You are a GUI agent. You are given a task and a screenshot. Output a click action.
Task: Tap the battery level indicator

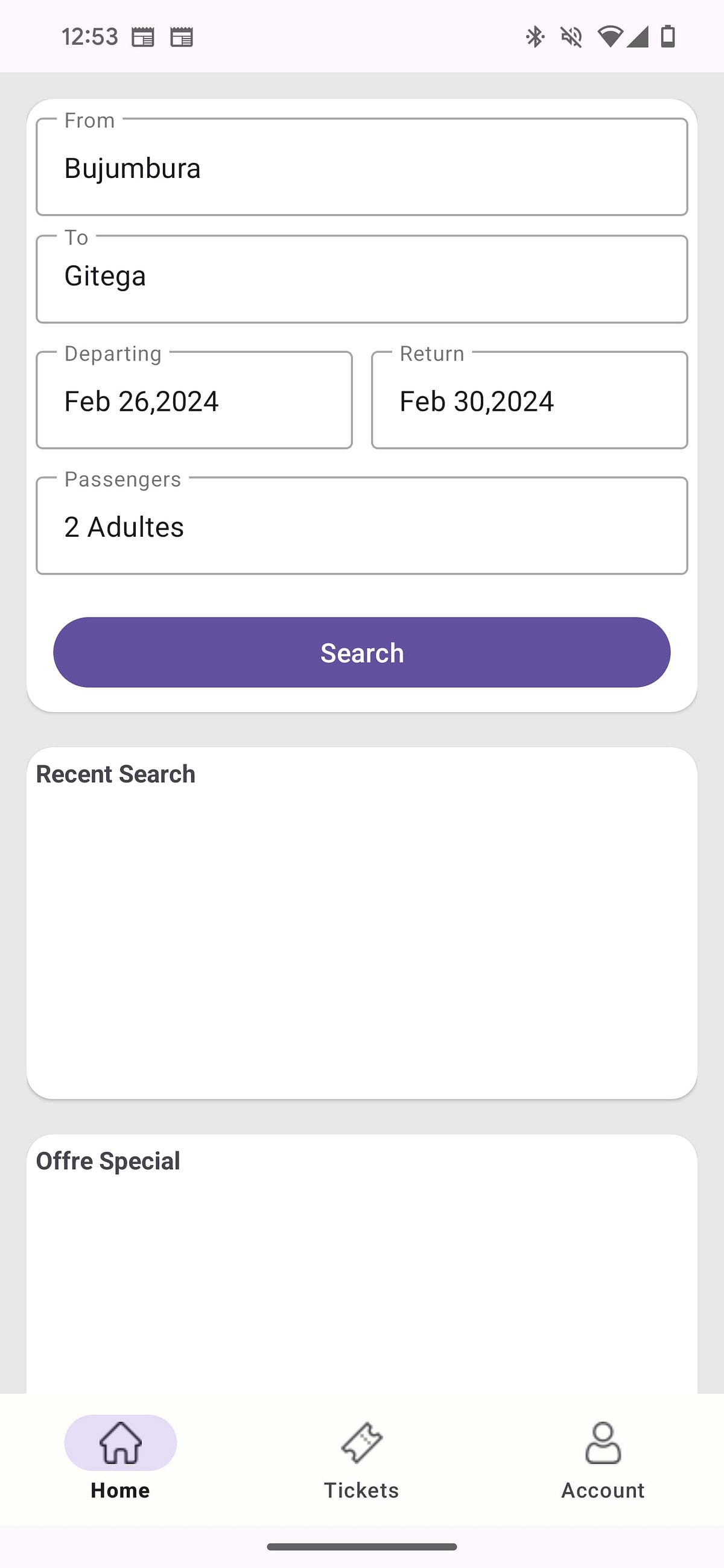(667, 37)
